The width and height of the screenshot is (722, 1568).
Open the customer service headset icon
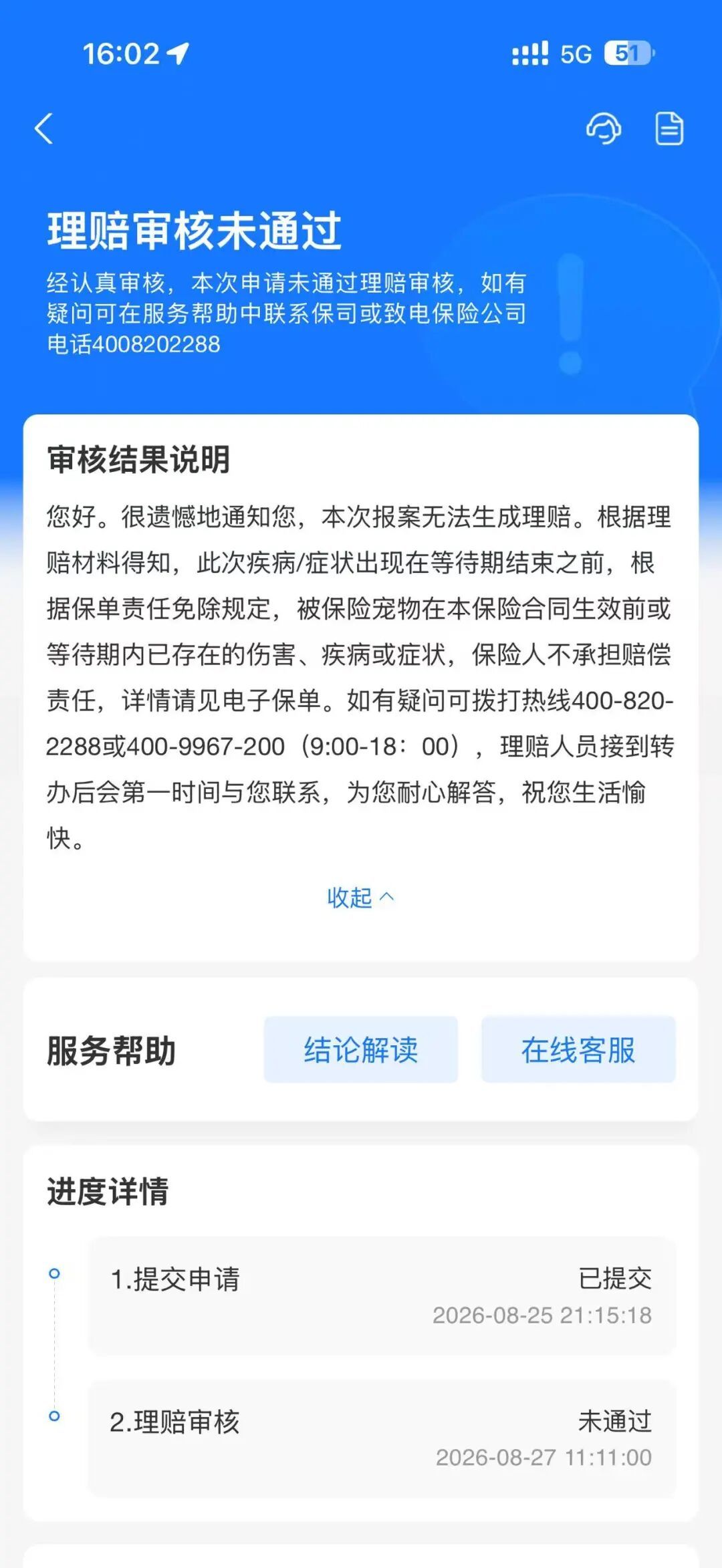(x=604, y=128)
